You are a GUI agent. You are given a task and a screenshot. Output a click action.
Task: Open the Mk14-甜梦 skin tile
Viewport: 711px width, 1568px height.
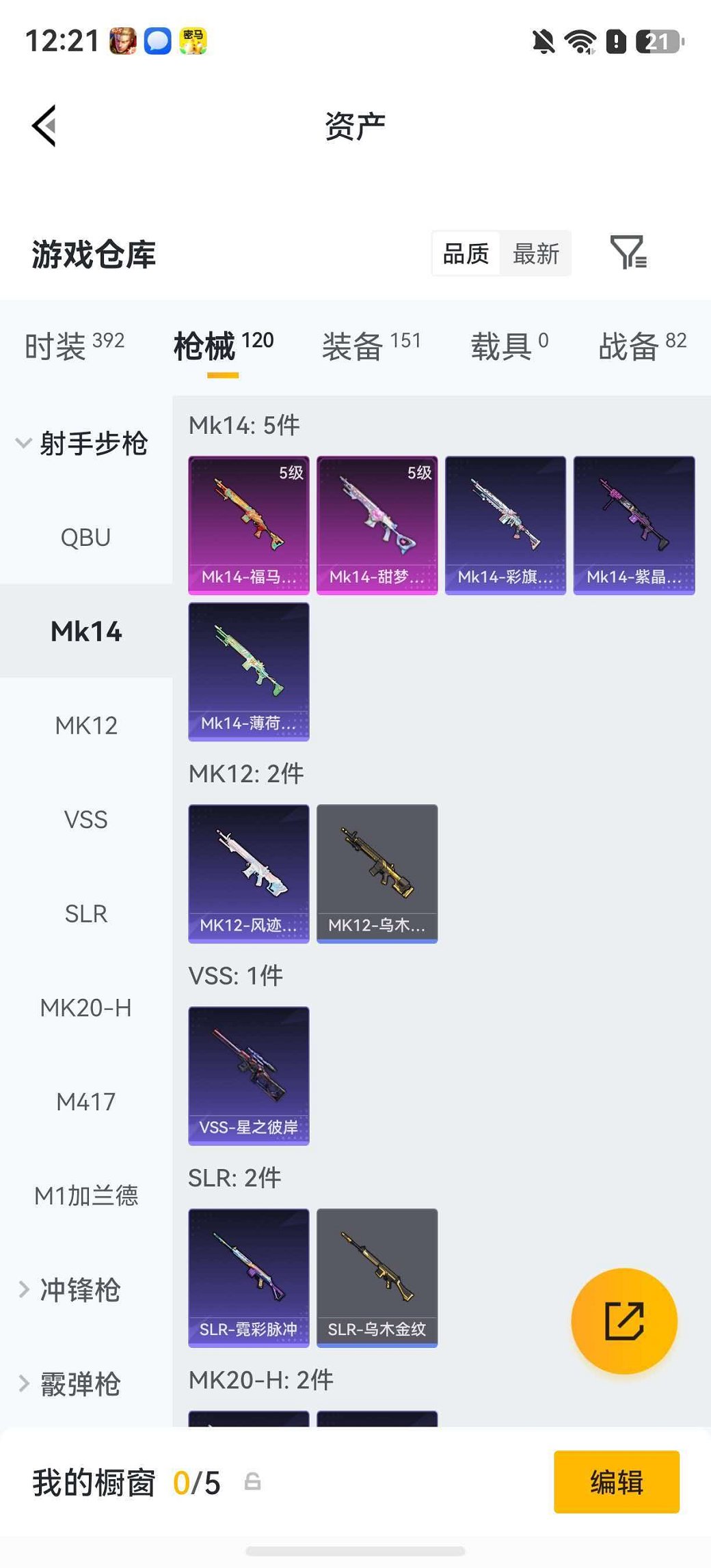click(377, 525)
